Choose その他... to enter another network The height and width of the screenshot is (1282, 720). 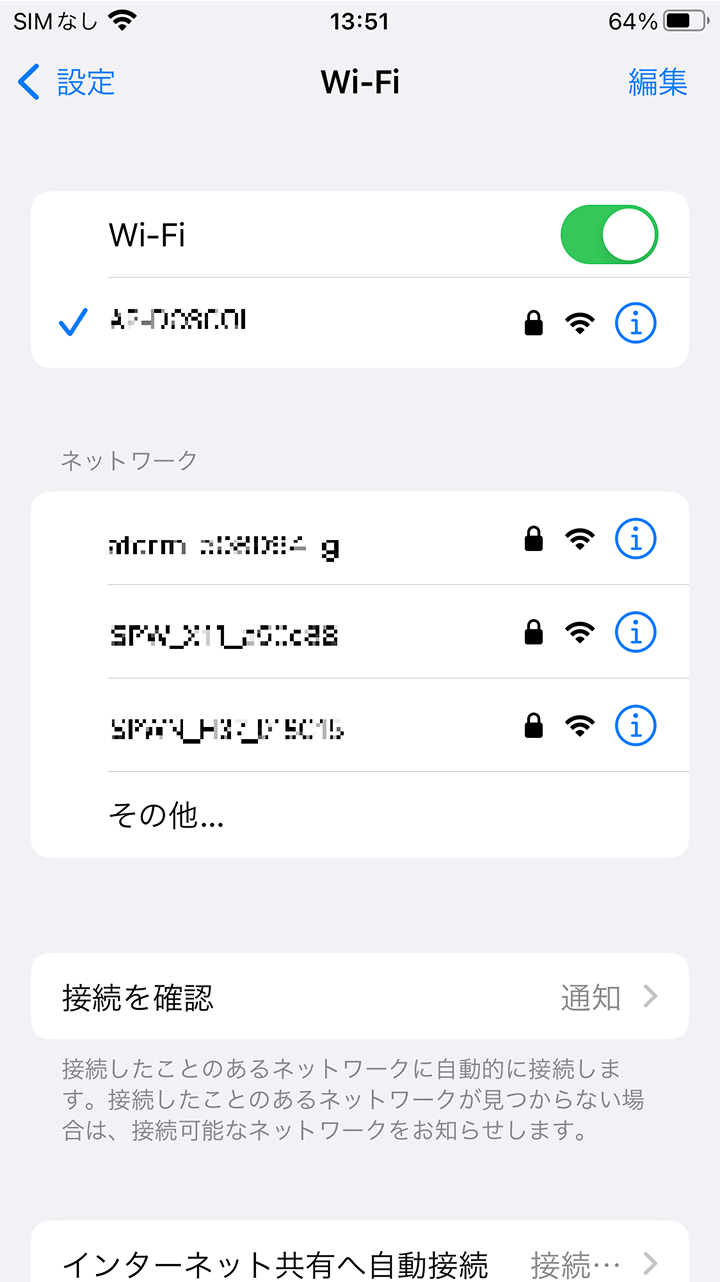pos(166,817)
